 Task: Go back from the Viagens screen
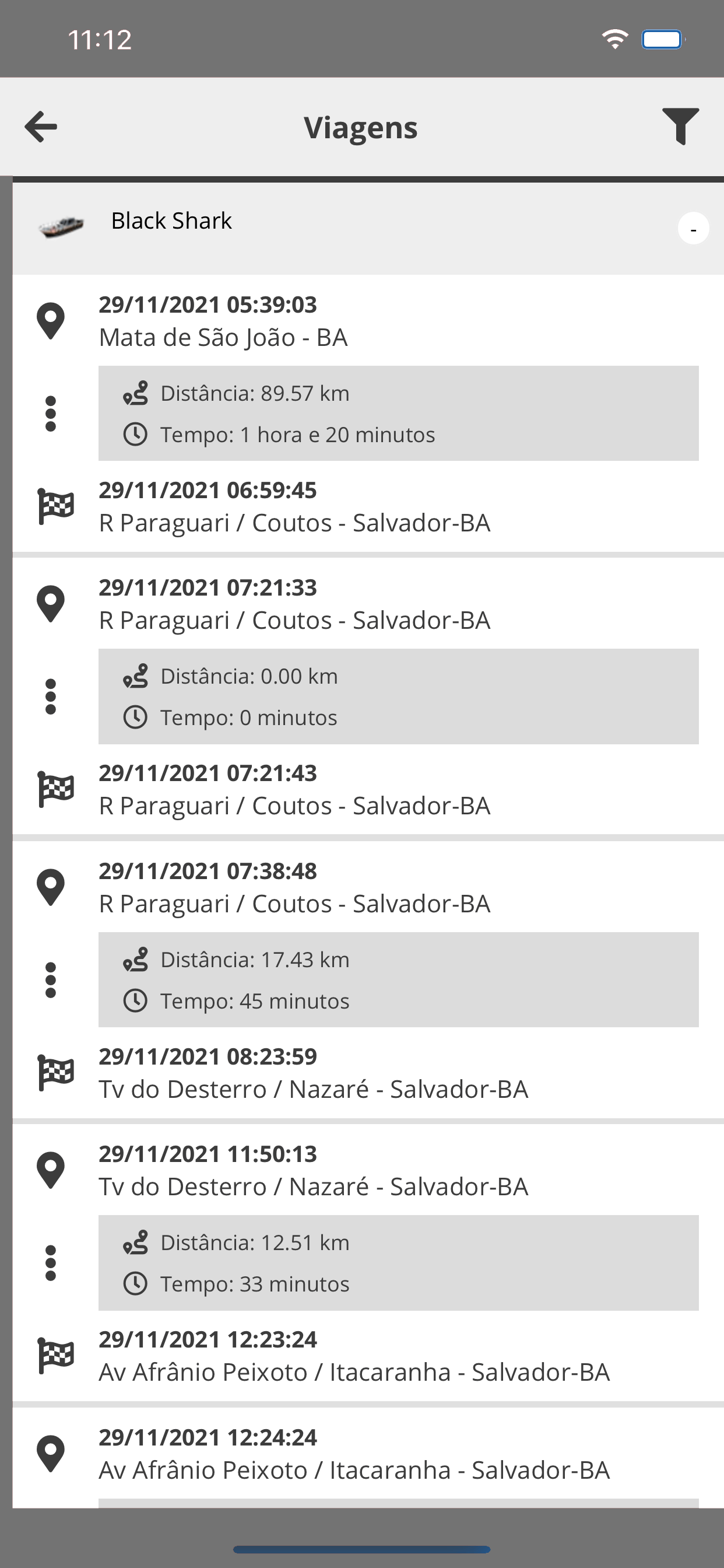pyautogui.click(x=41, y=127)
